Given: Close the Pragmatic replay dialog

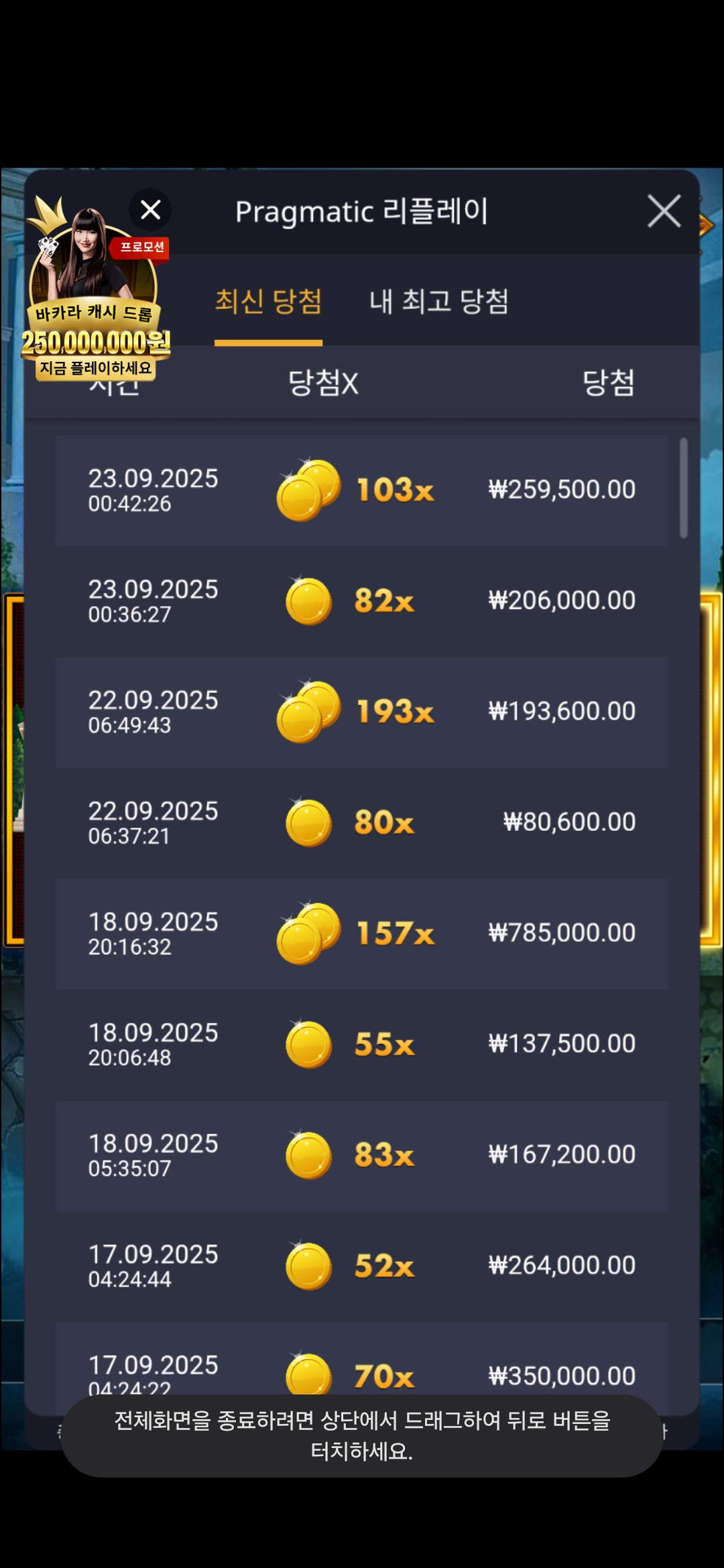Looking at the screenshot, I should click(664, 211).
